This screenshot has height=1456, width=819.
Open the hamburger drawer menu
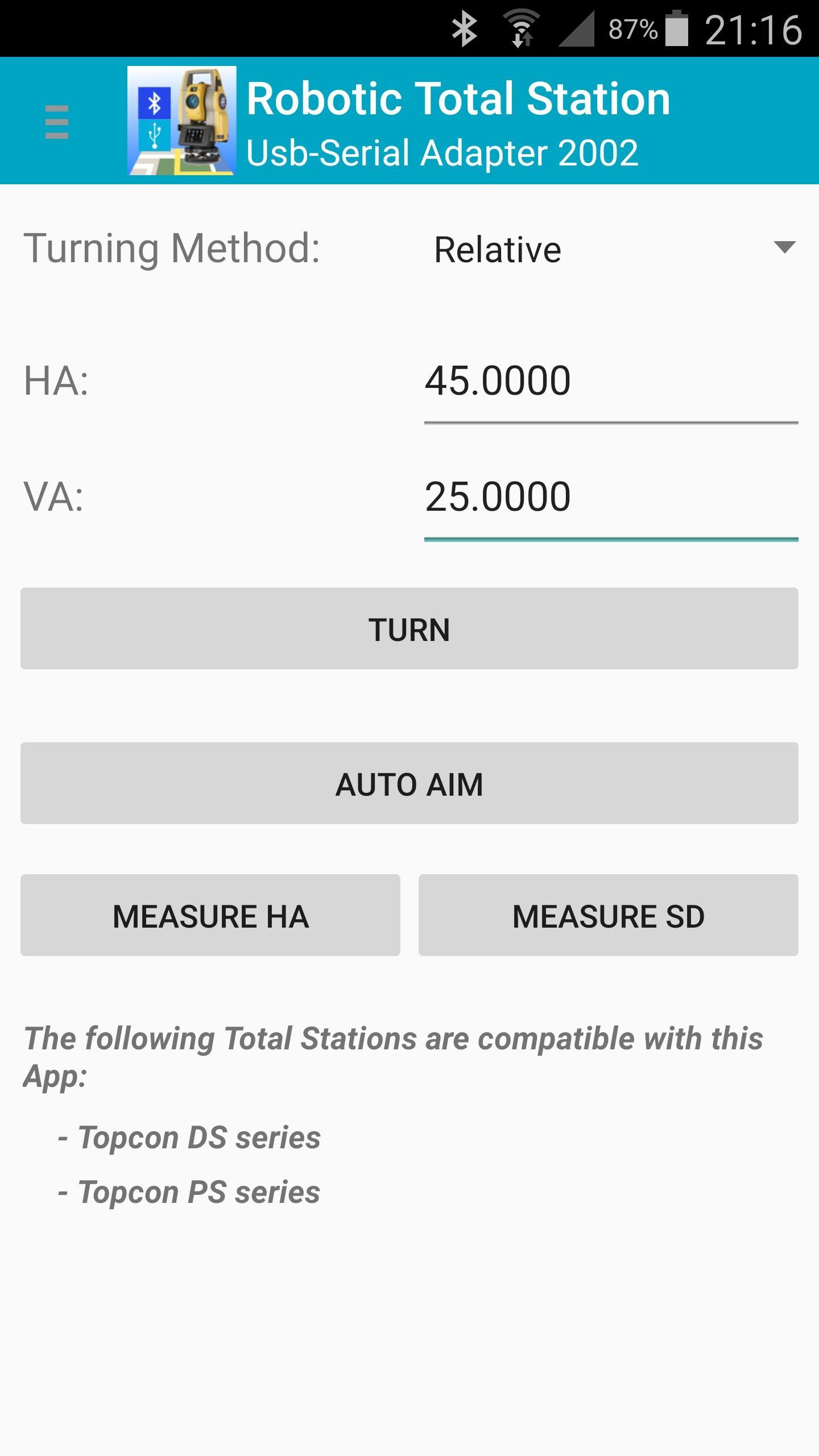(57, 122)
